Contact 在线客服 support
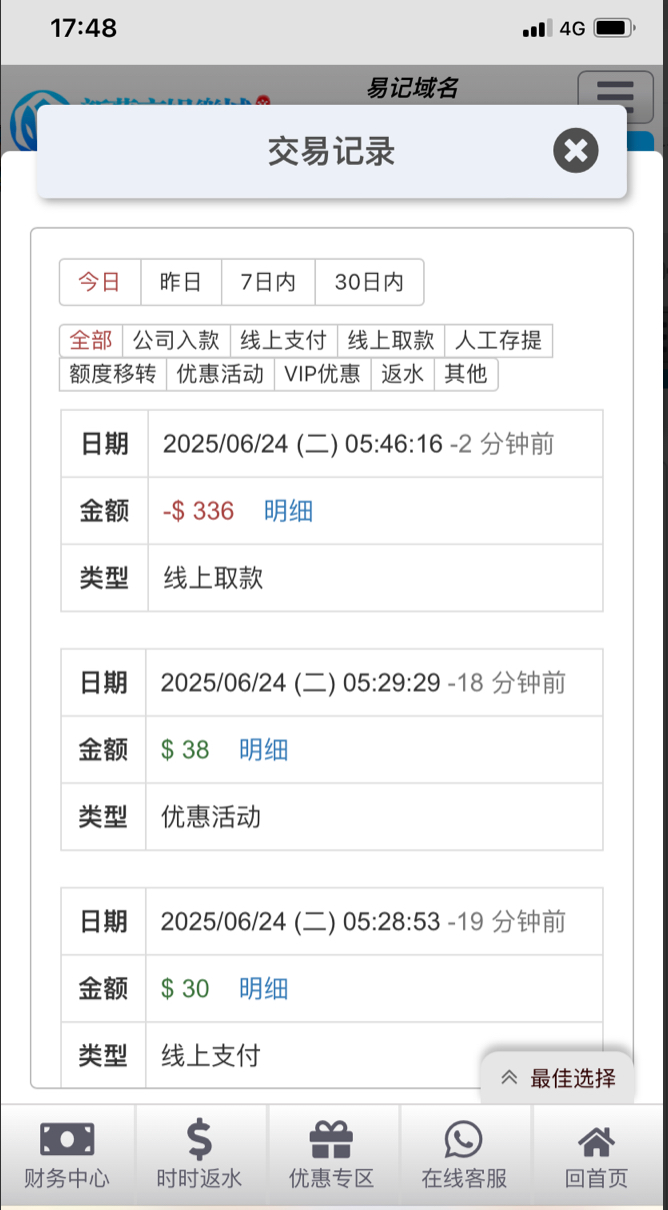668x1210 pixels. (464, 1156)
